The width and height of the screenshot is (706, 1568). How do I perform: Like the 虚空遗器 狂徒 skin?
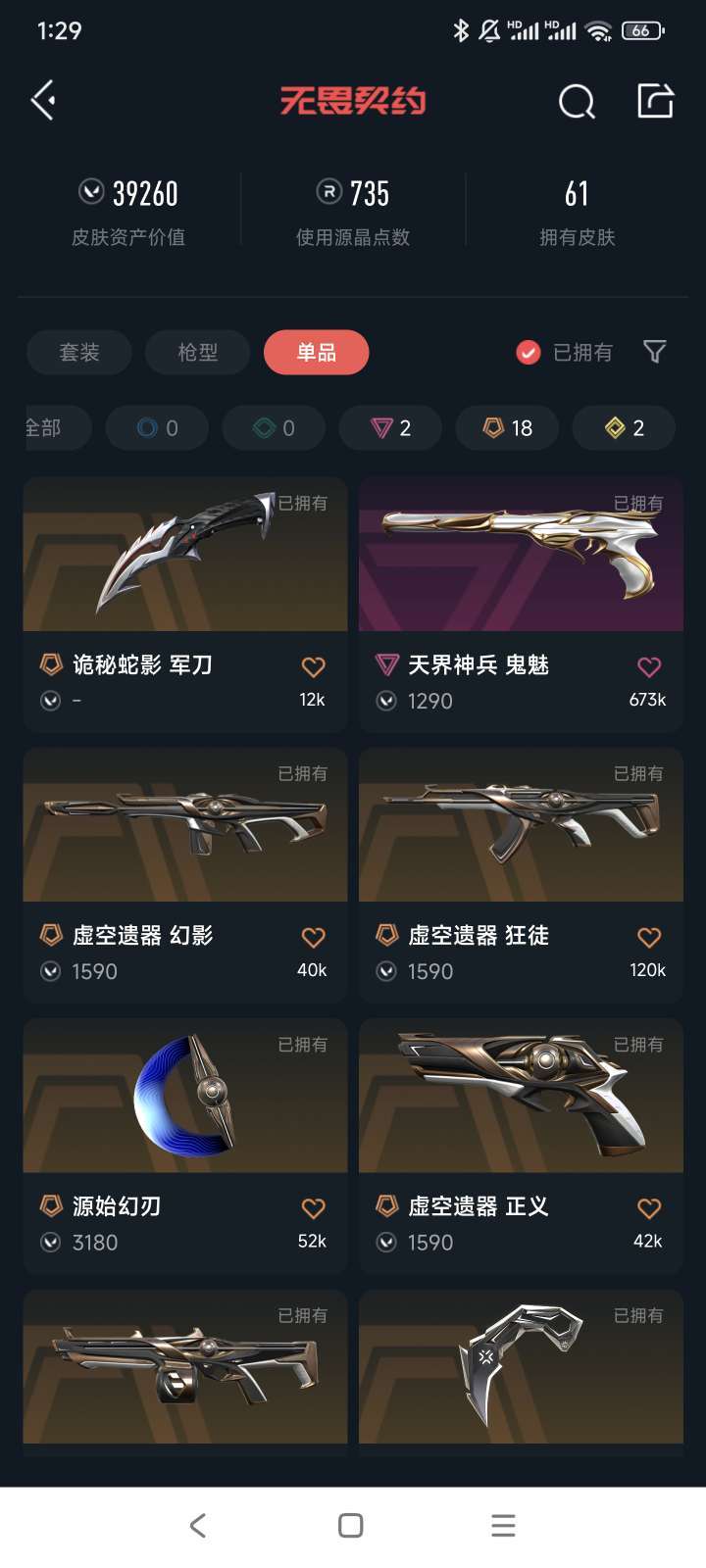click(x=649, y=938)
